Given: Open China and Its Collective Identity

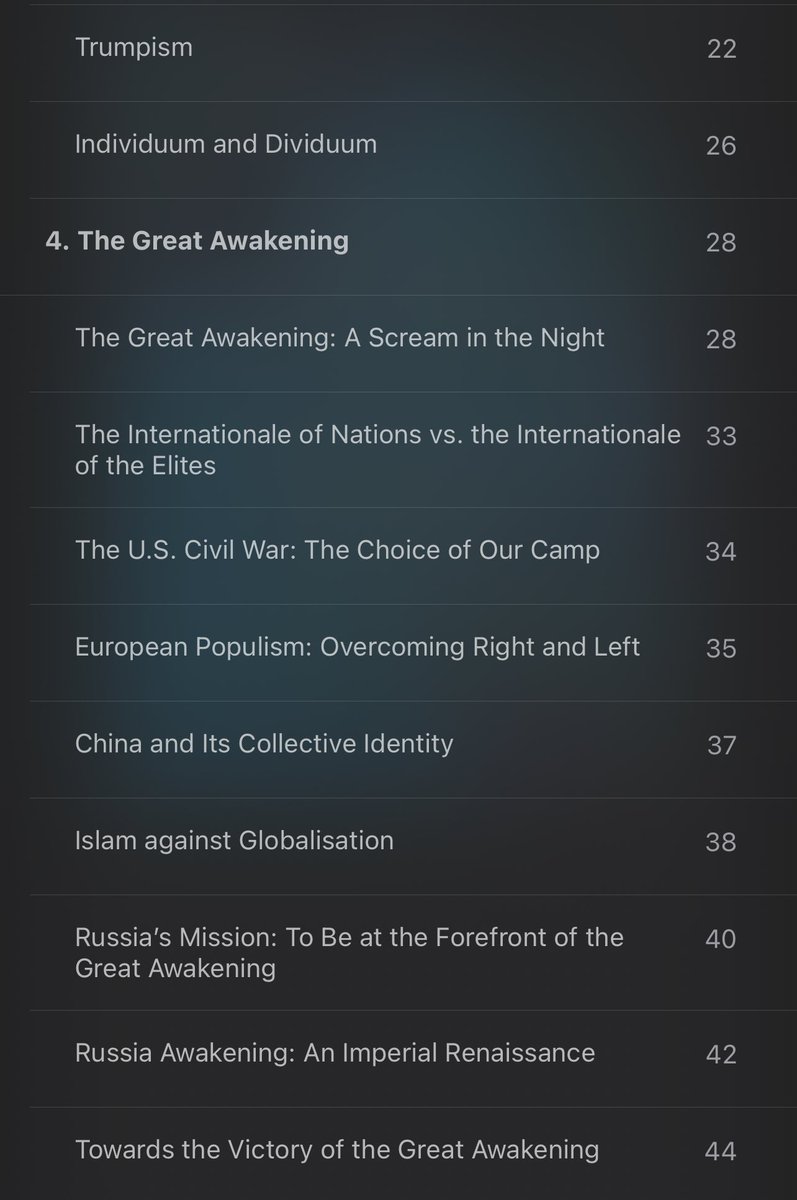Looking at the screenshot, I should click(264, 744).
